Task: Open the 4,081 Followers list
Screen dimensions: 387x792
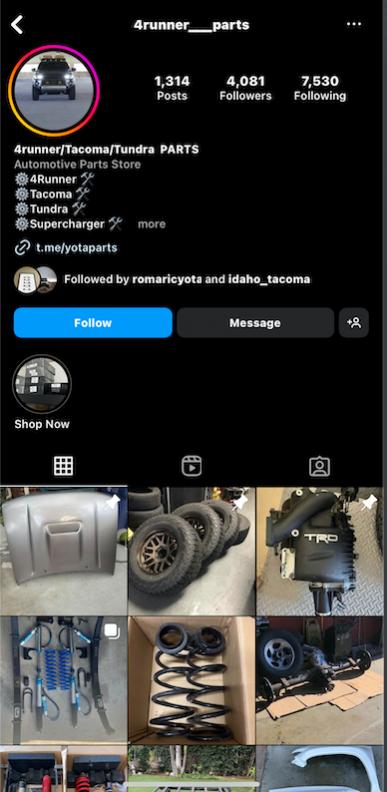Action: click(246, 88)
